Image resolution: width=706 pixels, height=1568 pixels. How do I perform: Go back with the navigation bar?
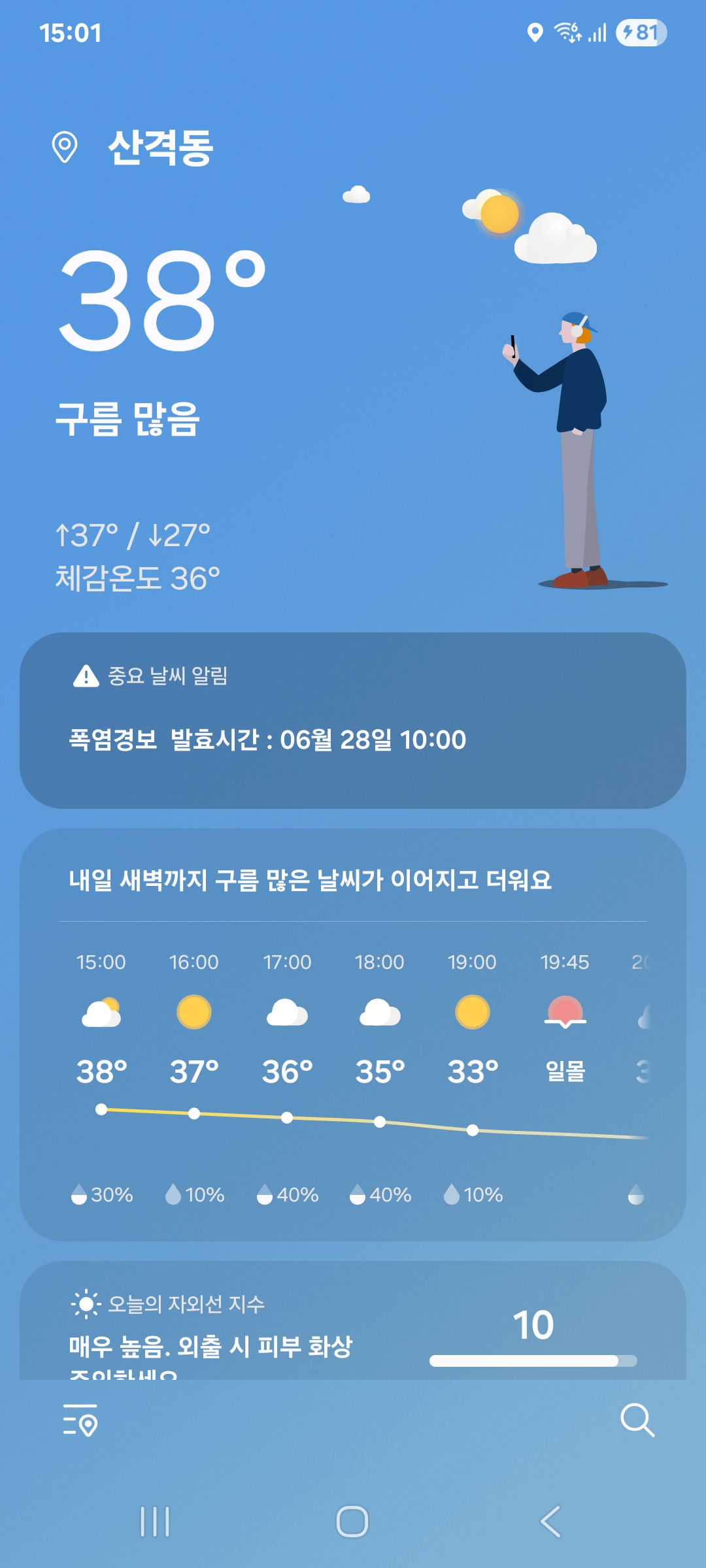[550, 1522]
